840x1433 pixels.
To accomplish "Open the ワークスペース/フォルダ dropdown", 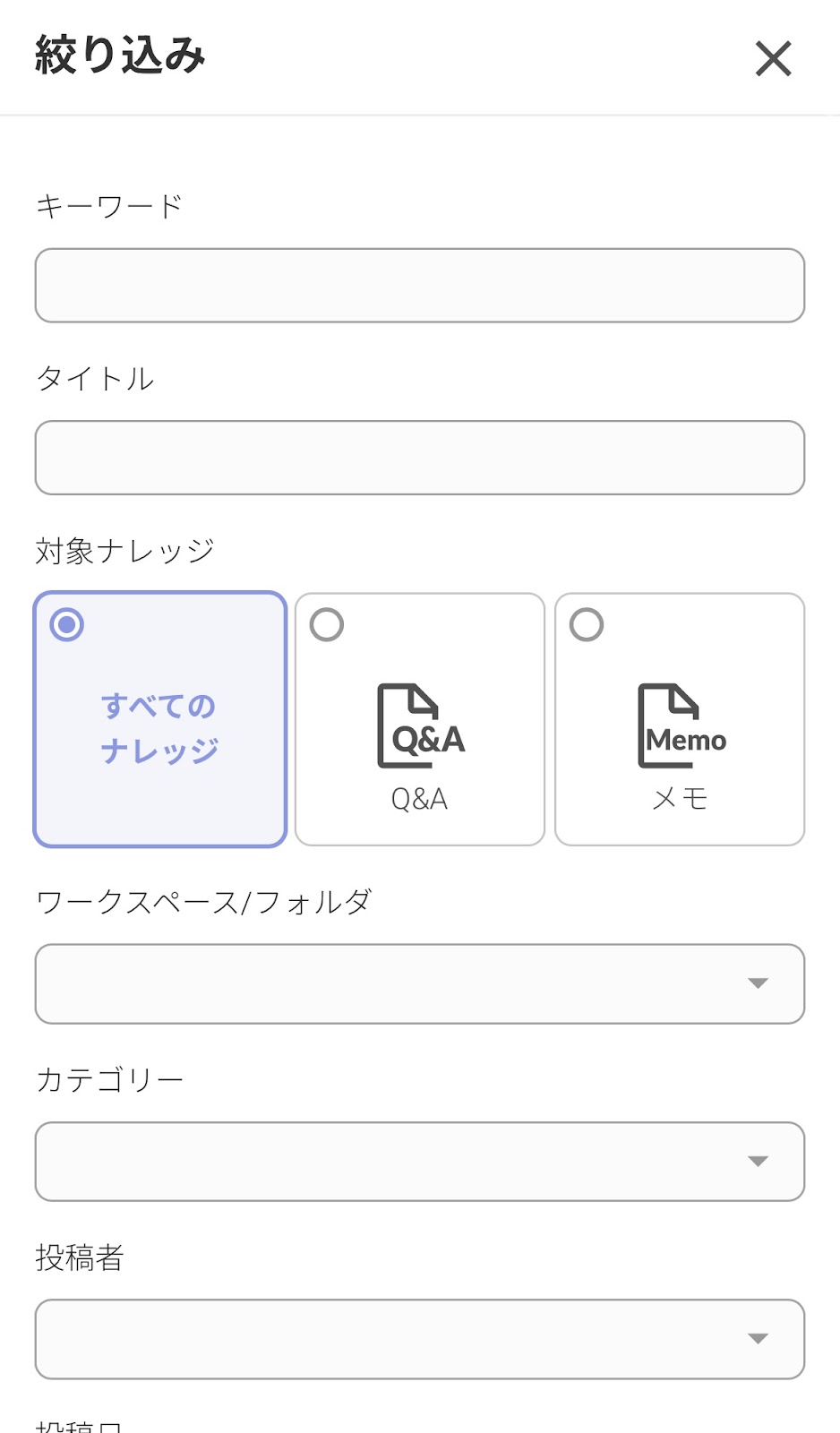I will [420, 983].
